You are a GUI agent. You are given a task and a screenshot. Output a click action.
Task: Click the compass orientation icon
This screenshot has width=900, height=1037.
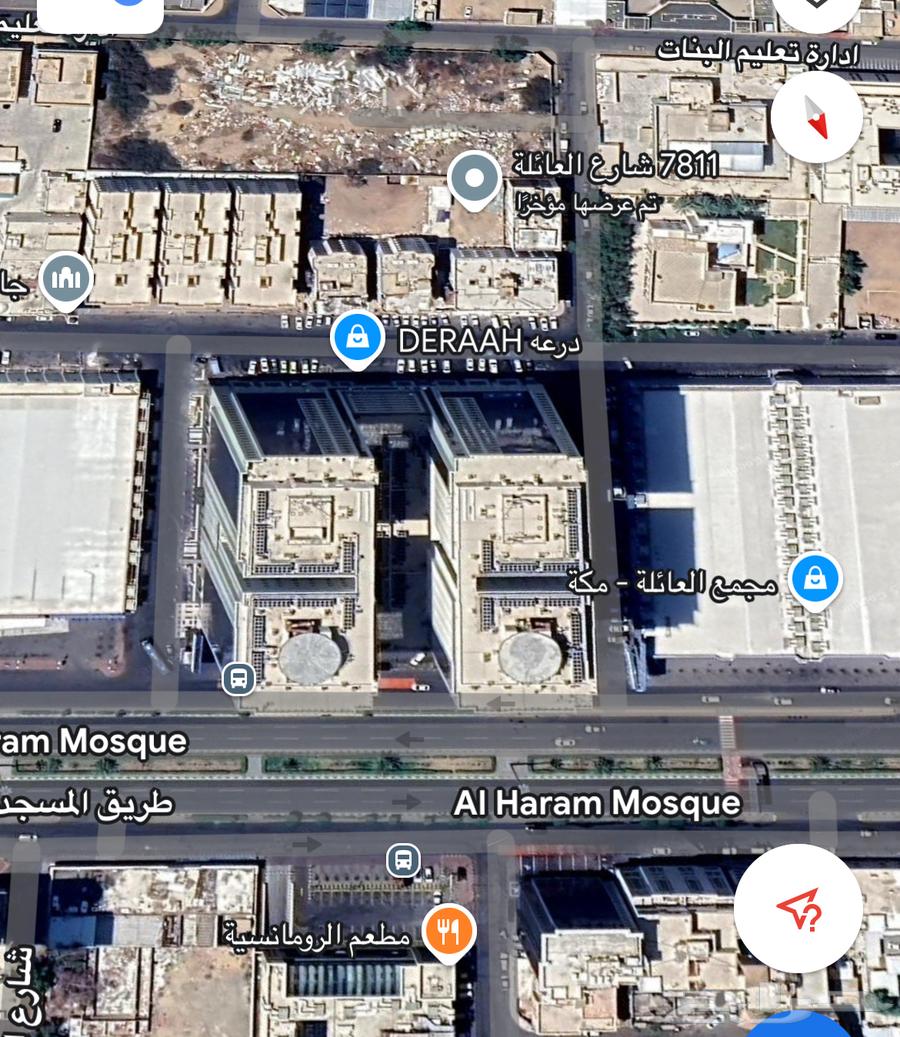pos(817,117)
